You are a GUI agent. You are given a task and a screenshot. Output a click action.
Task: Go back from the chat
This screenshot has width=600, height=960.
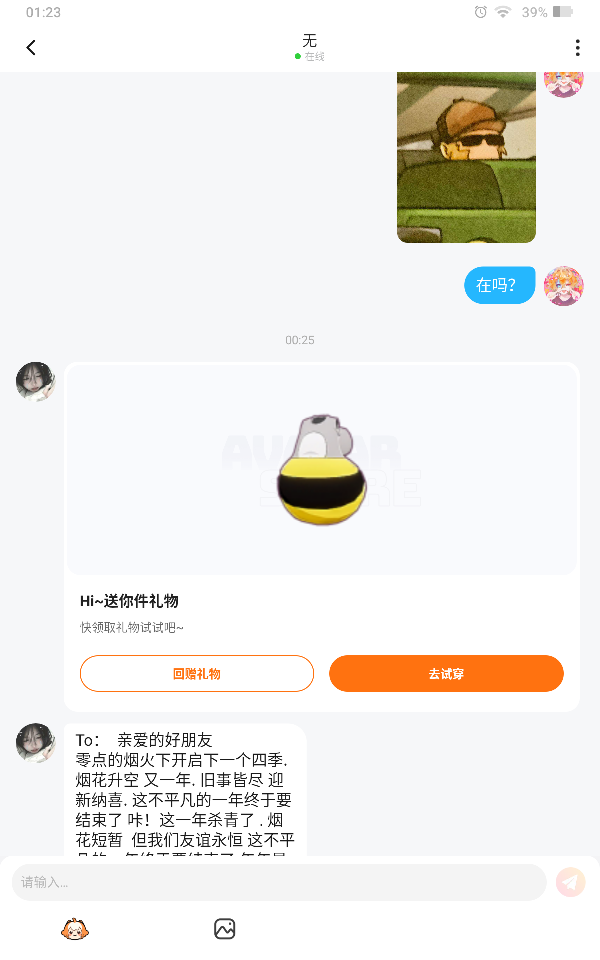(x=31, y=47)
